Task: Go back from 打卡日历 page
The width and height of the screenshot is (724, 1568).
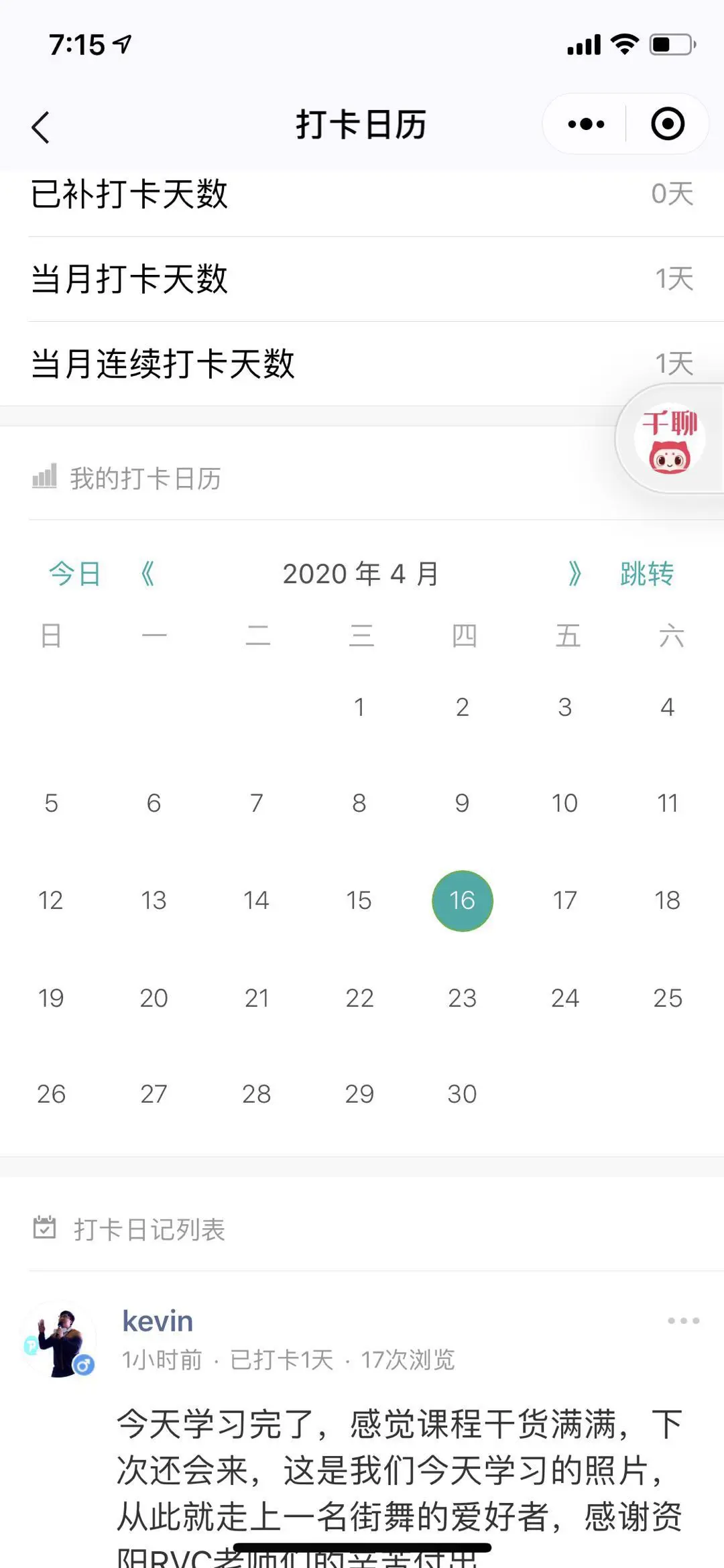Action: click(x=41, y=126)
